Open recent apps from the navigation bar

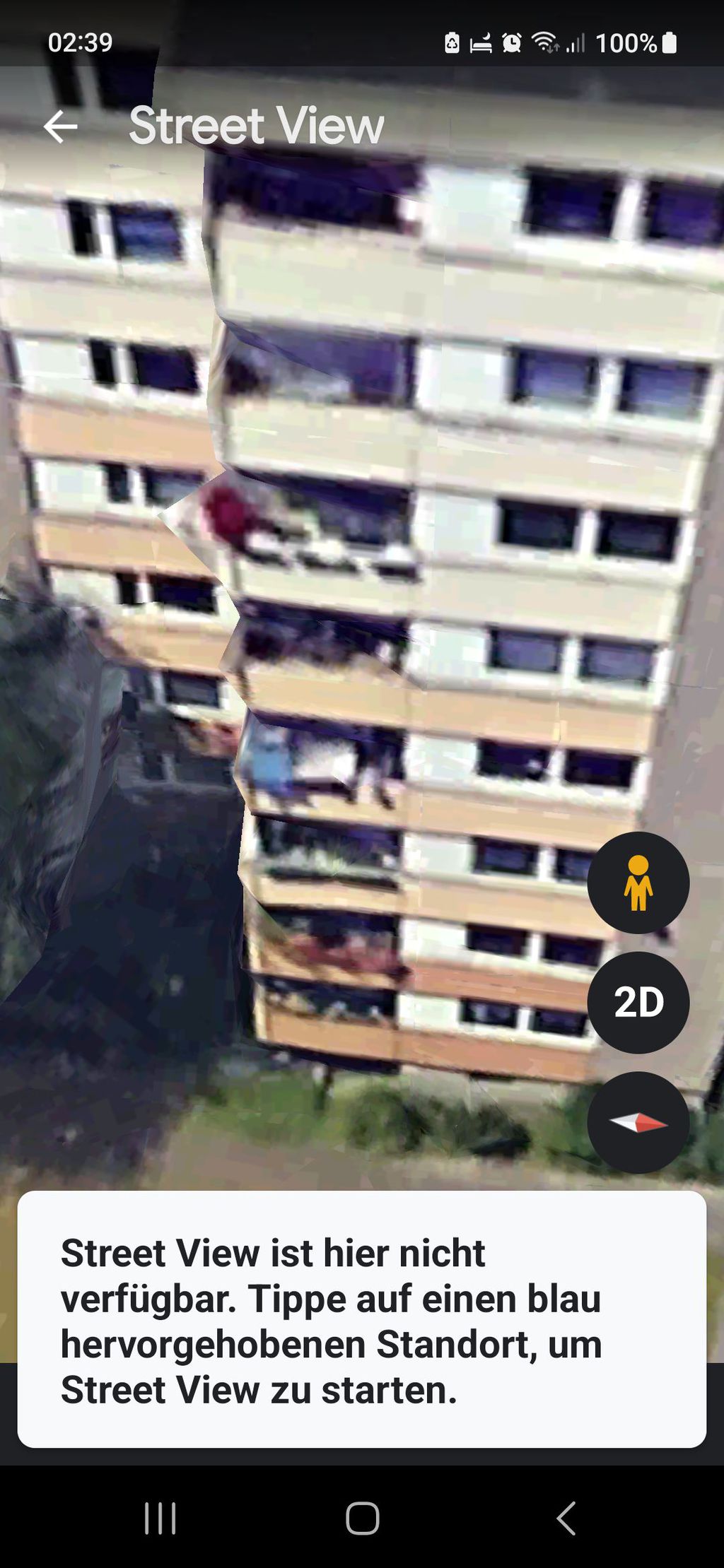[160, 1518]
